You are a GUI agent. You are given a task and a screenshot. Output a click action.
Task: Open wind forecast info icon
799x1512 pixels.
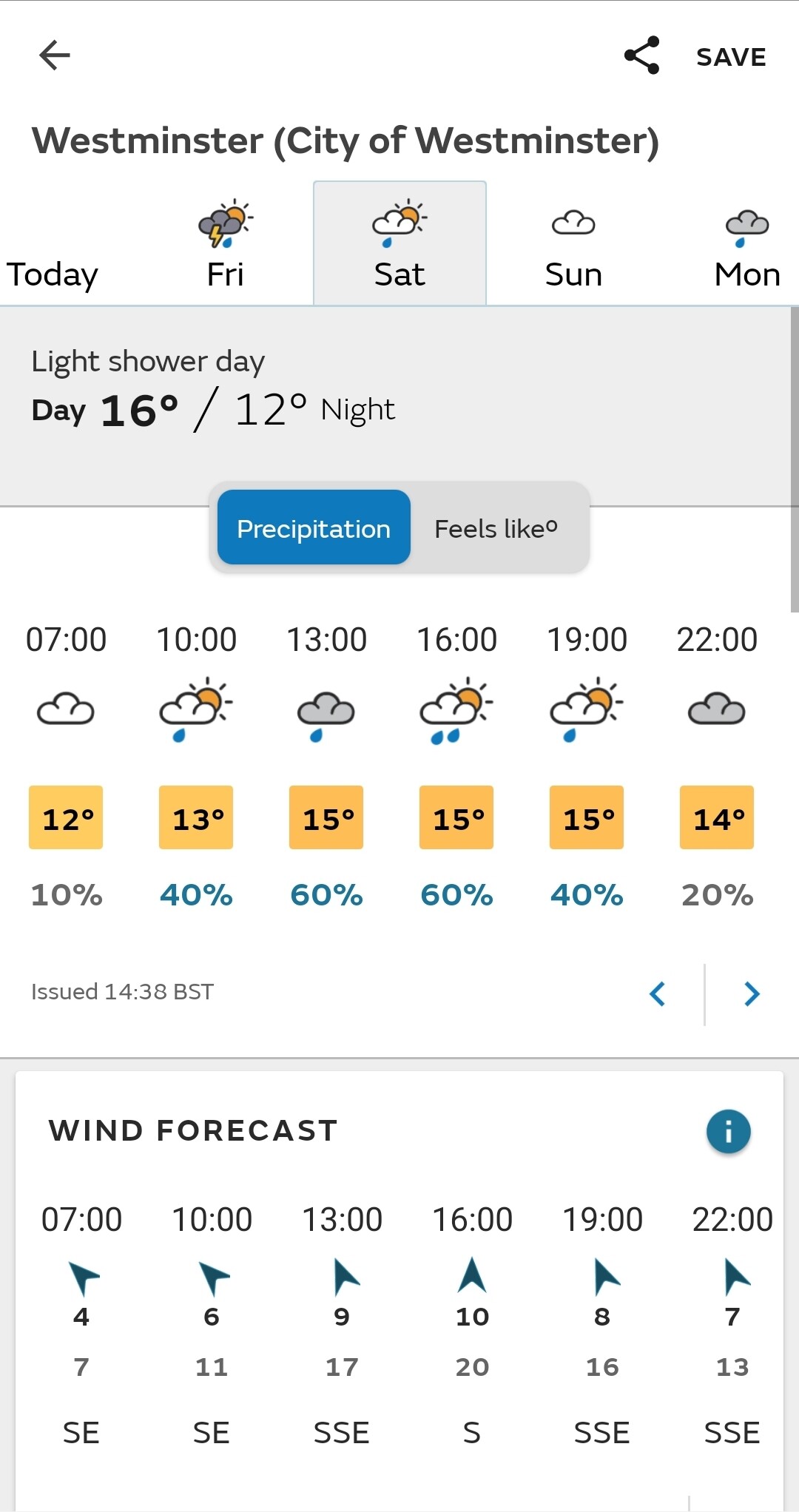[x=728, y=1131]
